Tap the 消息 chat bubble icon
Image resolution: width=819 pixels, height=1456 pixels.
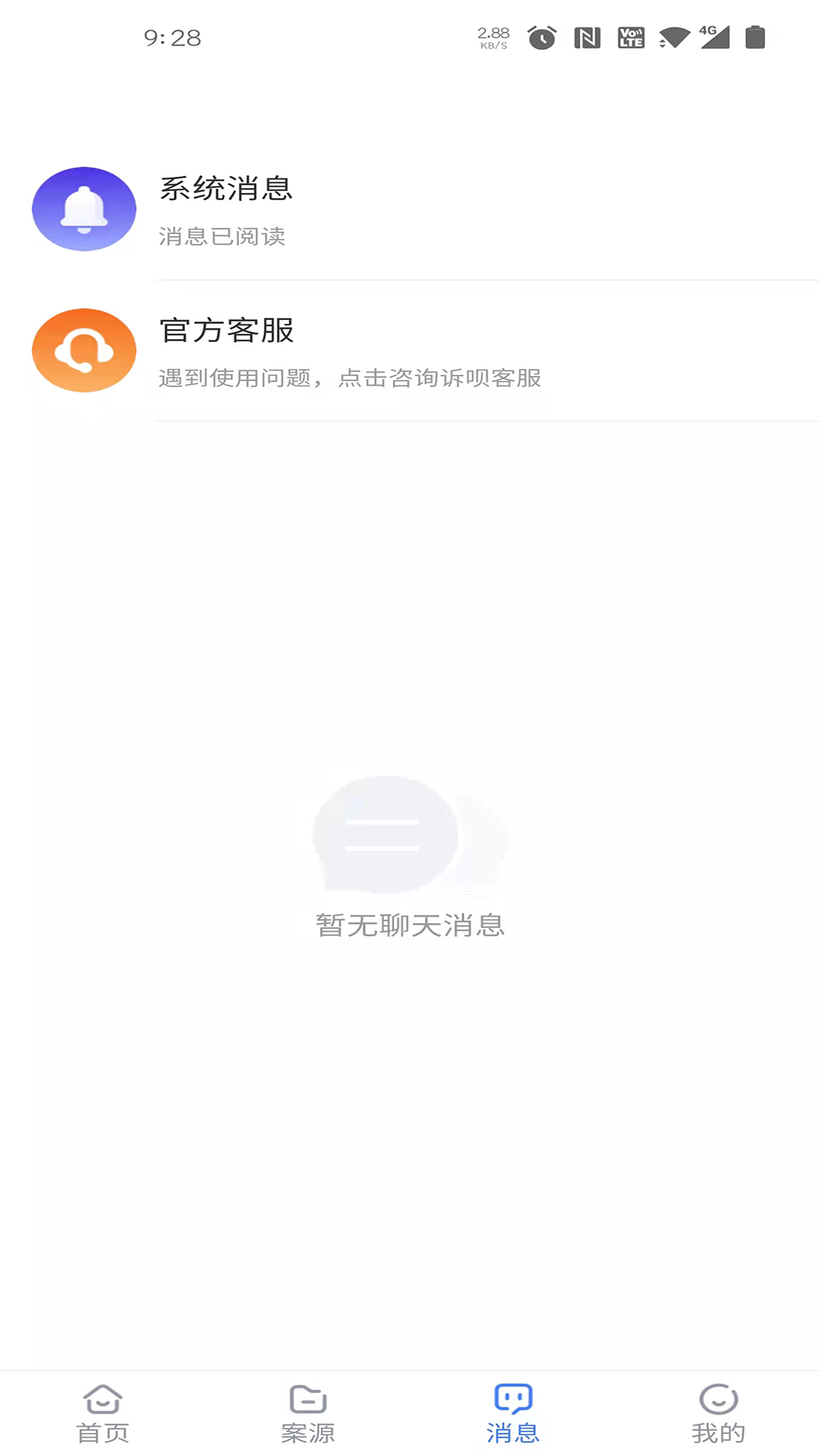coord(511,1399)
